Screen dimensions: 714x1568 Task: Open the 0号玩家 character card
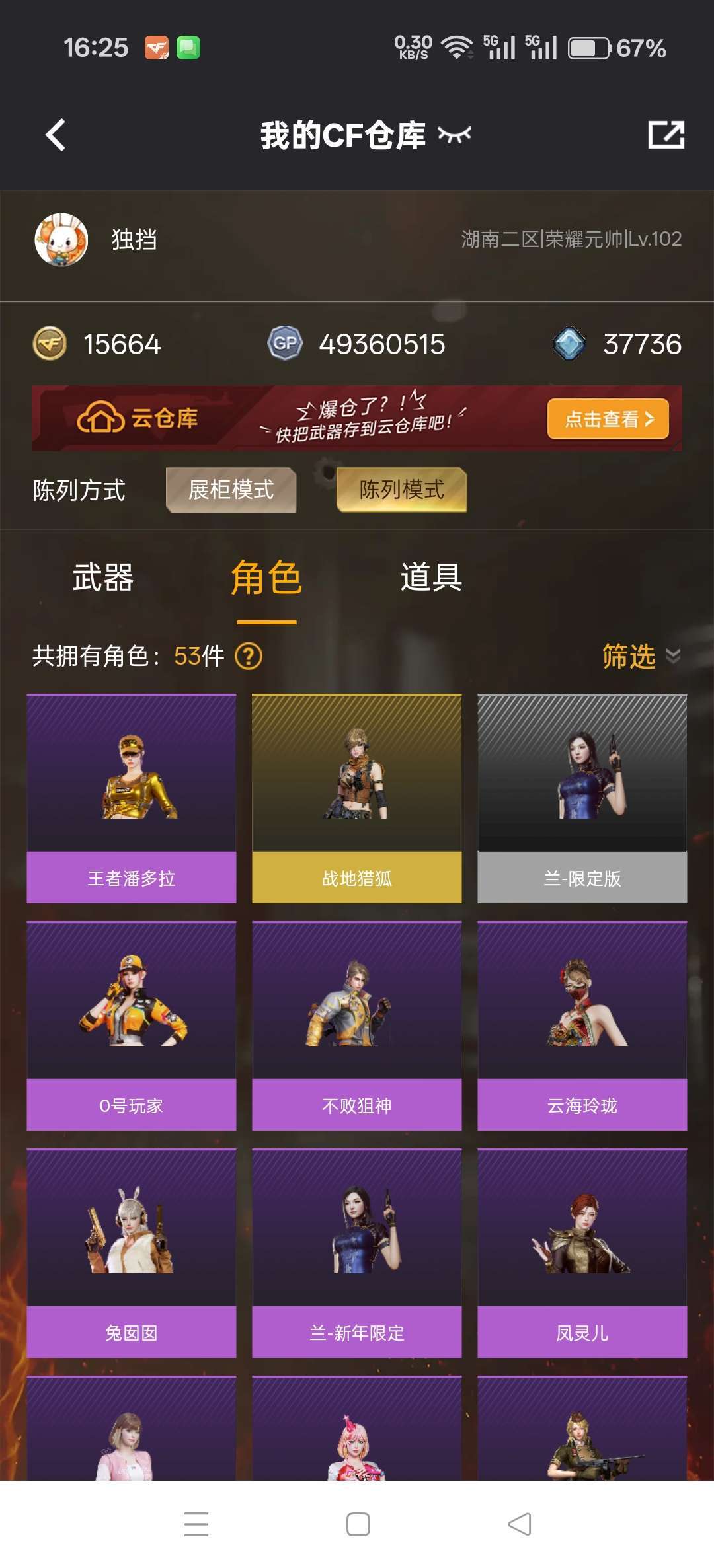point(132,1026)
